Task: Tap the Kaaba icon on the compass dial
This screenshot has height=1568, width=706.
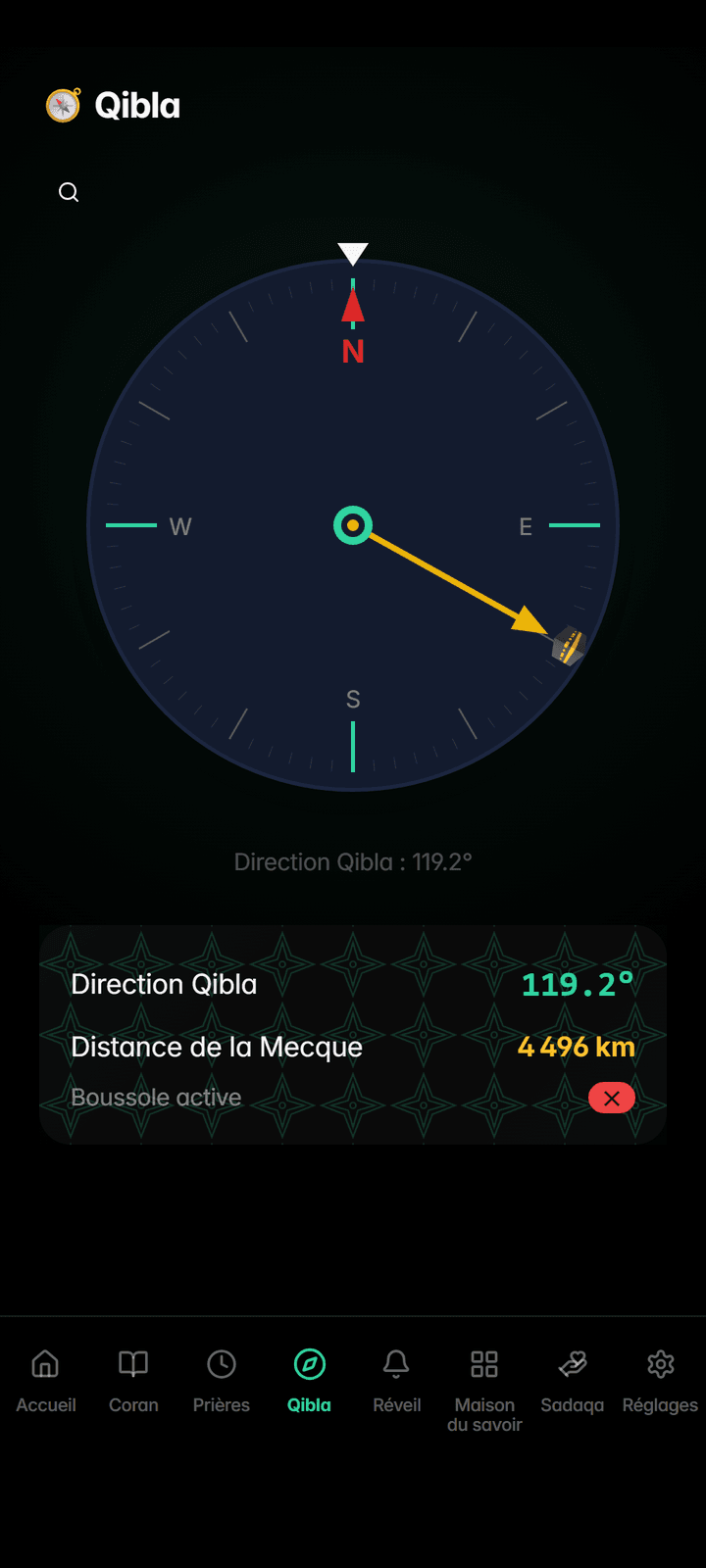Action: point(567,647)
